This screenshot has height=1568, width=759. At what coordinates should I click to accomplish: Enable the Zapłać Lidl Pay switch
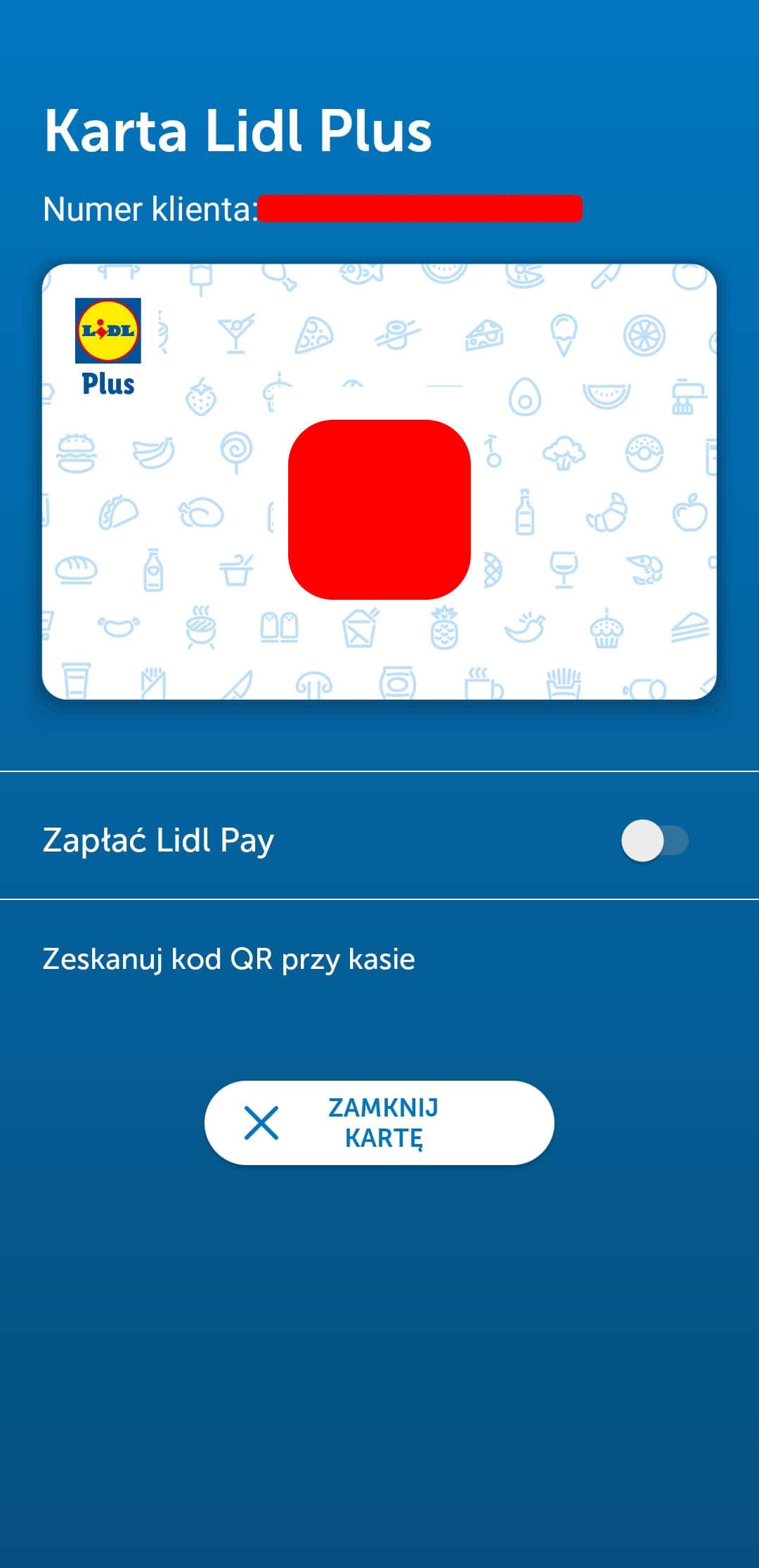click(x=655, y=840)
